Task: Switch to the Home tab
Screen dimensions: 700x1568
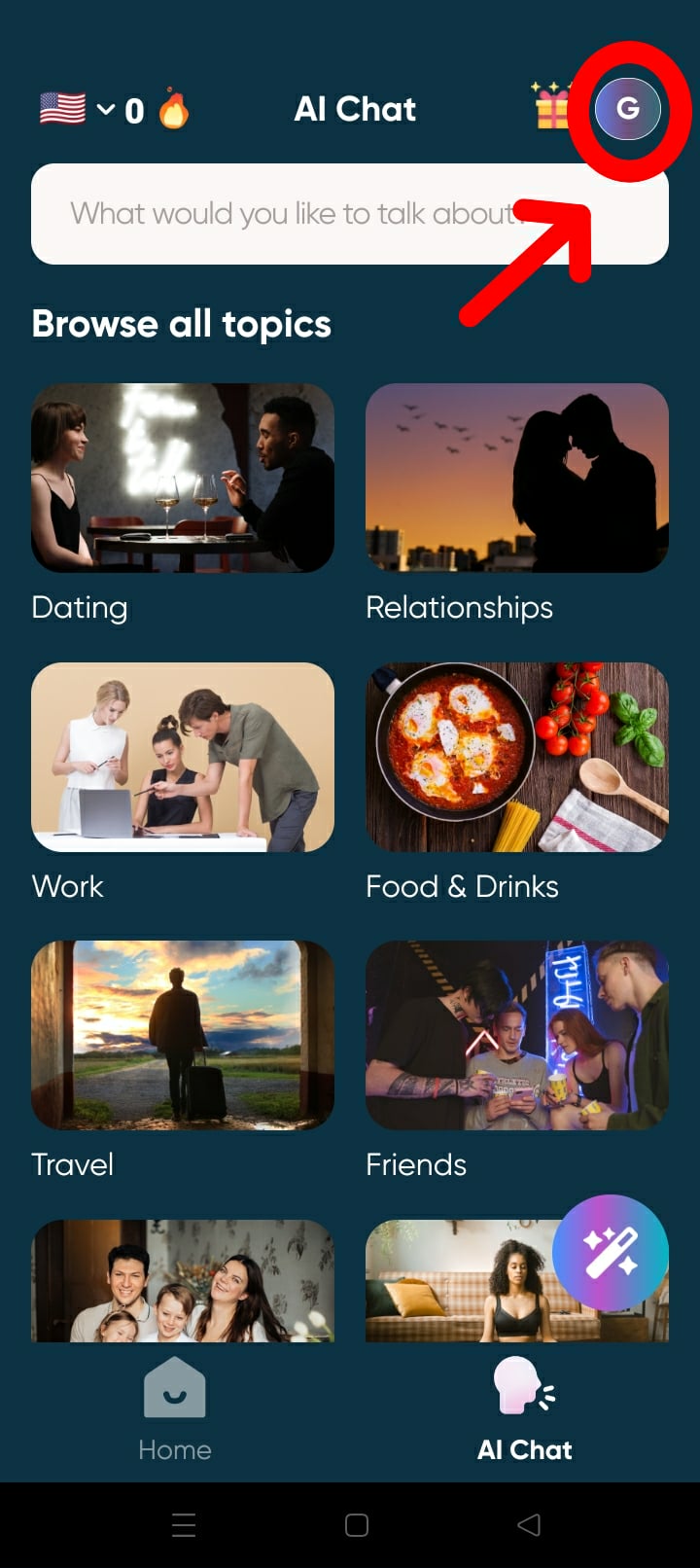Action: coord(175,1409)
